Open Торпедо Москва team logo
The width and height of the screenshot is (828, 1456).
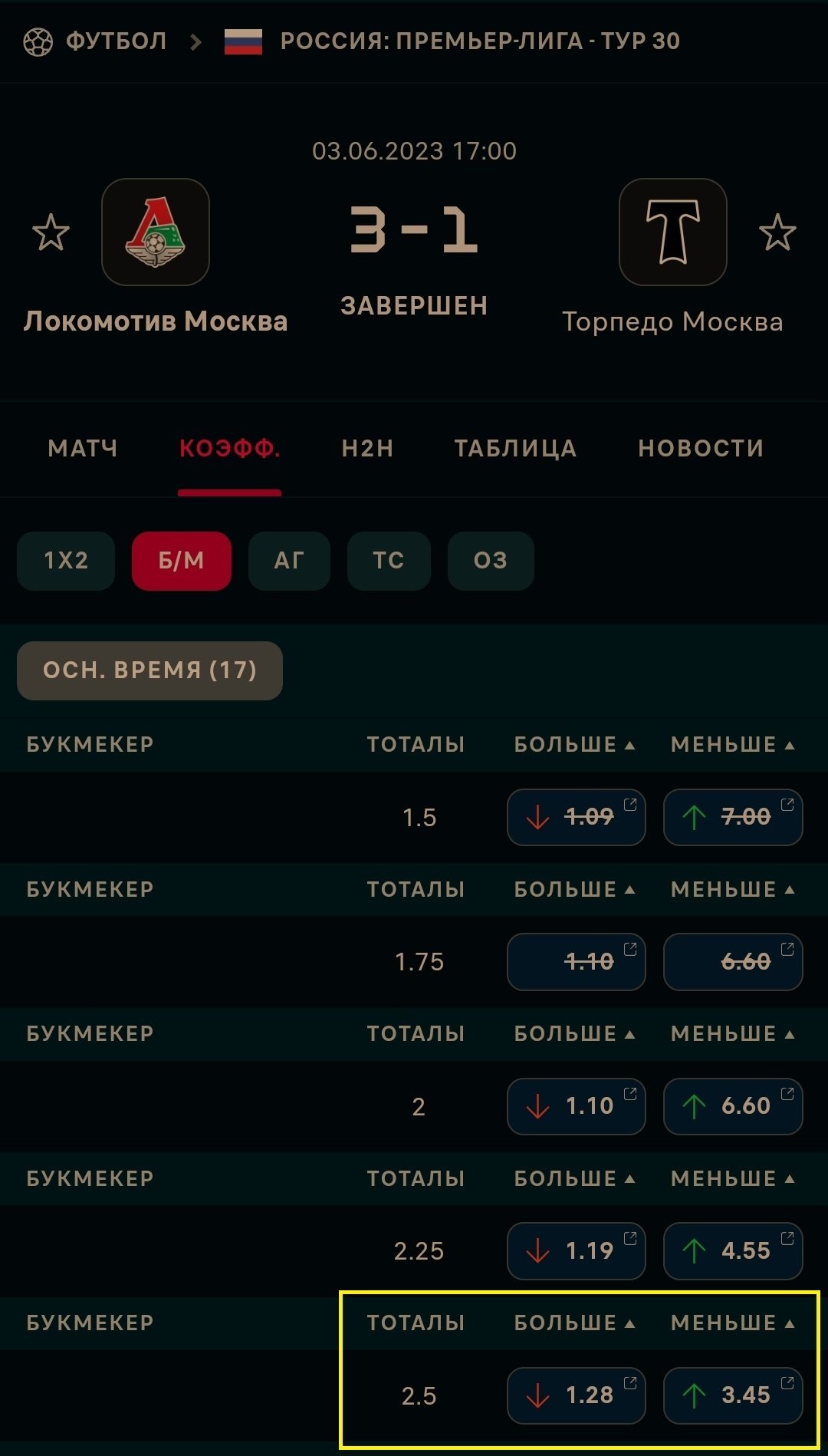672,232
